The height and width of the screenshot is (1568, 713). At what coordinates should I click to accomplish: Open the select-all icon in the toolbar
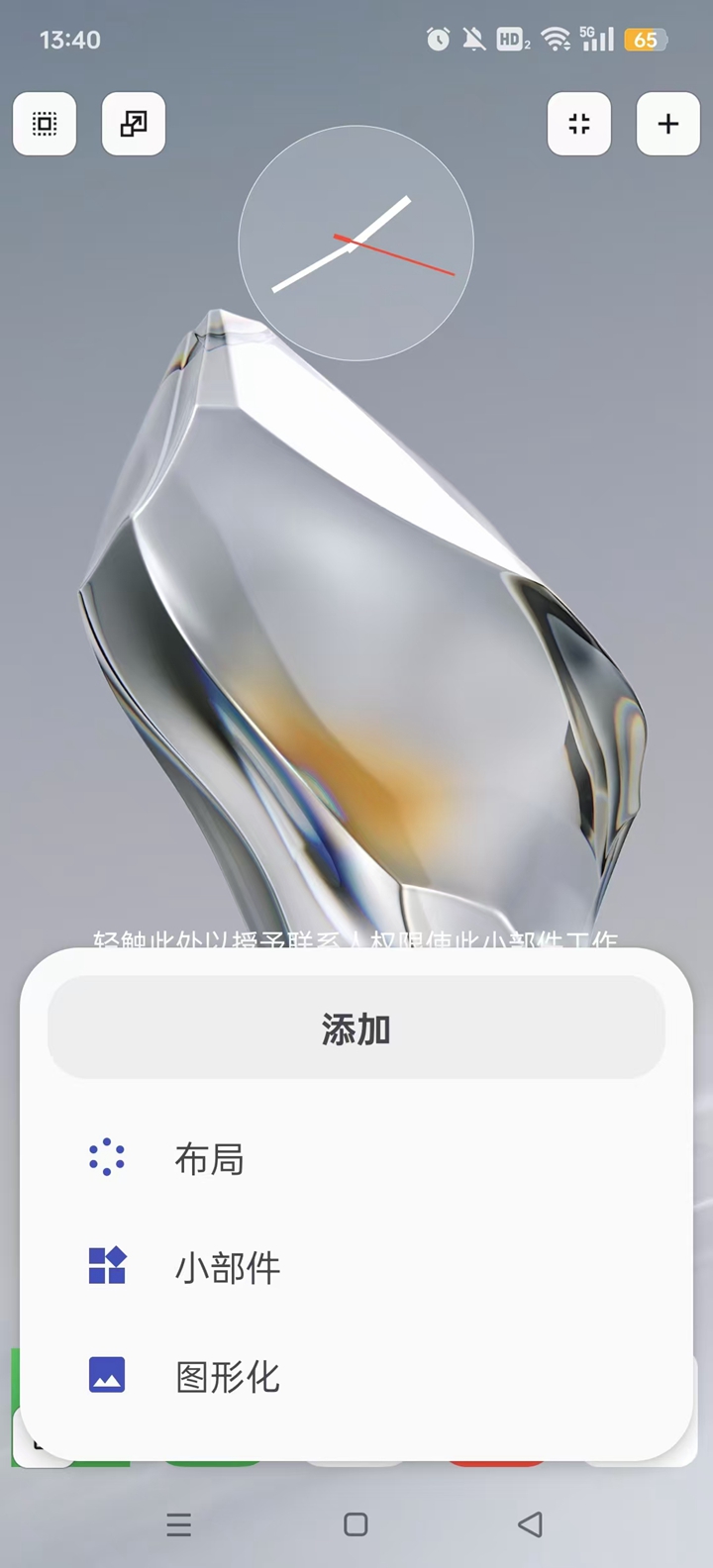tap(45, 124)
